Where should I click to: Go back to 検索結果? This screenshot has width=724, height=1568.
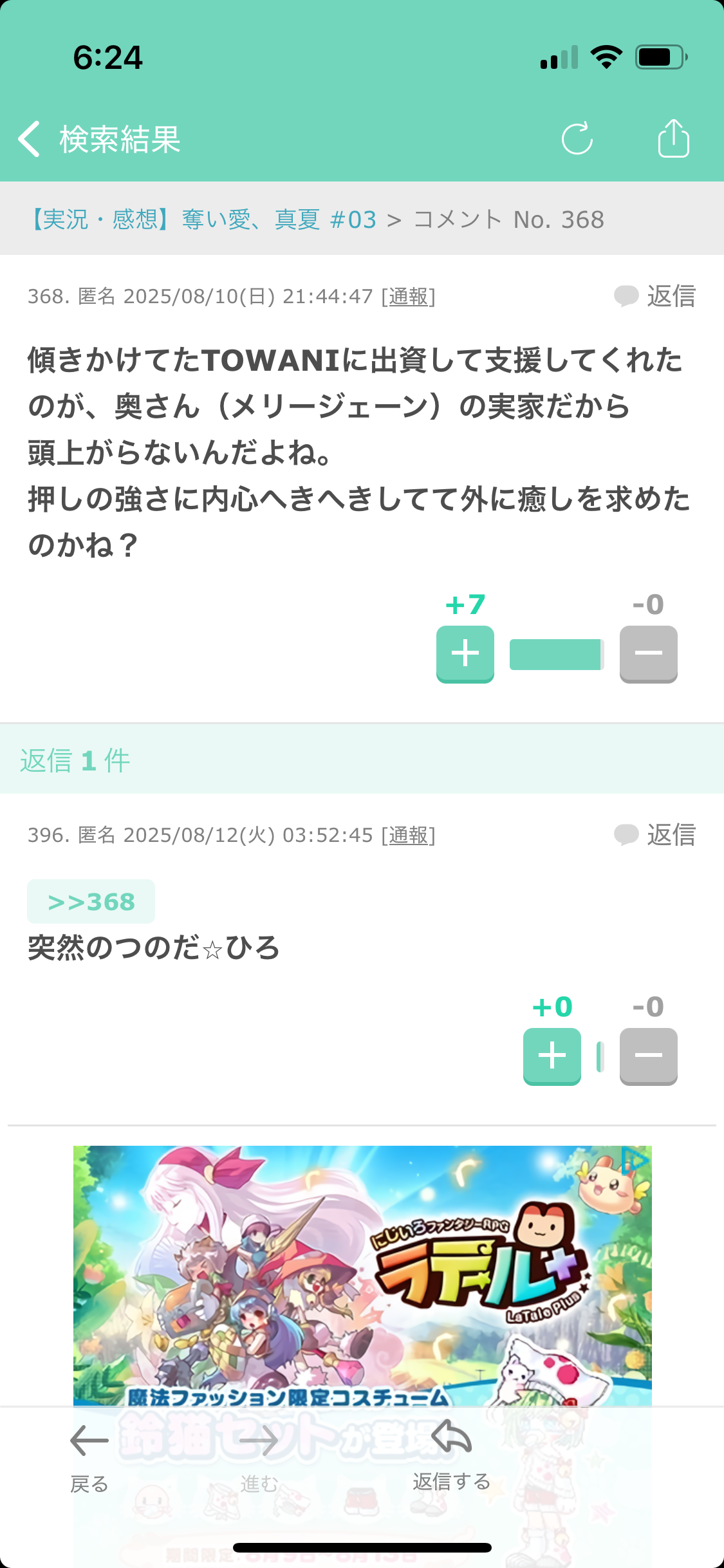coord(99,139)
